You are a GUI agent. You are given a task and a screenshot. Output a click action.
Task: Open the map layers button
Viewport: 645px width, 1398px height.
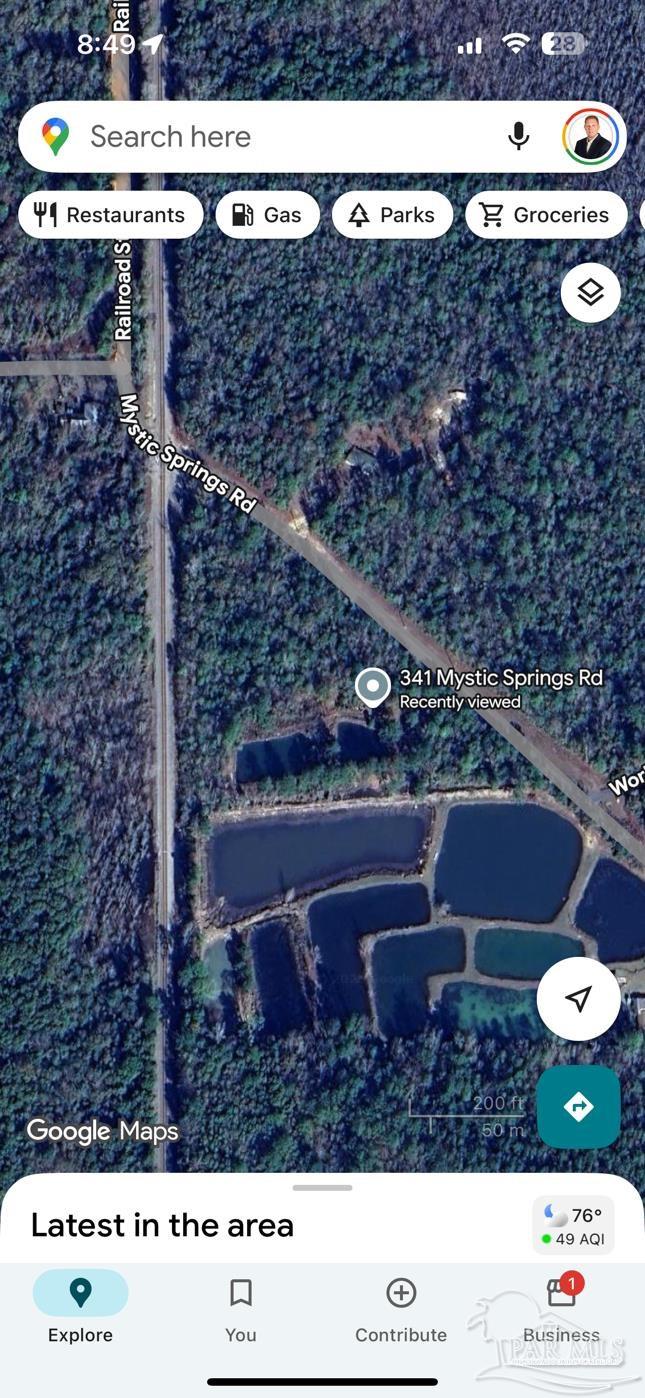(590, 292)
